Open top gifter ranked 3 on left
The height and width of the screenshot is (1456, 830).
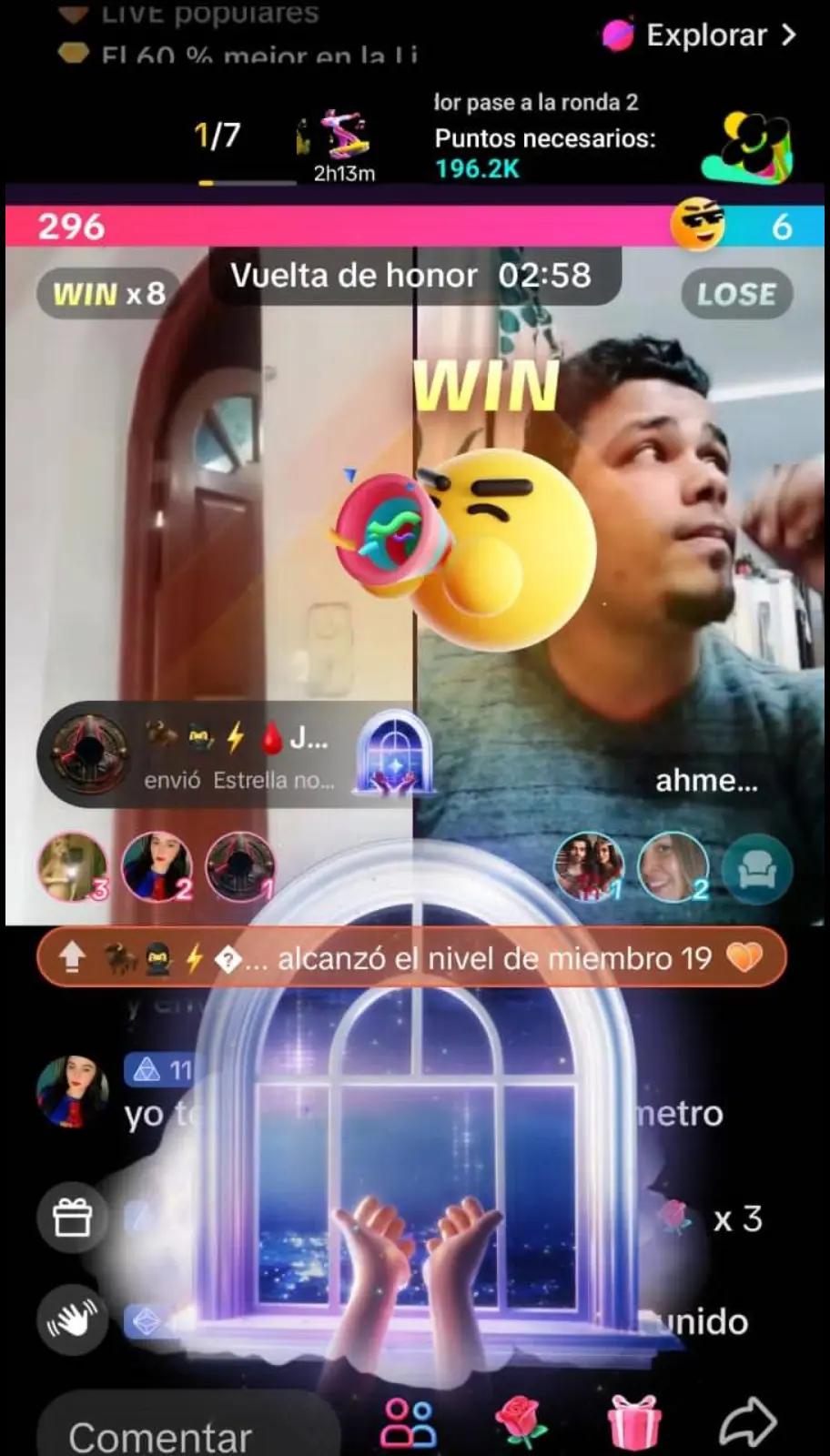click(x=72, y=867)
